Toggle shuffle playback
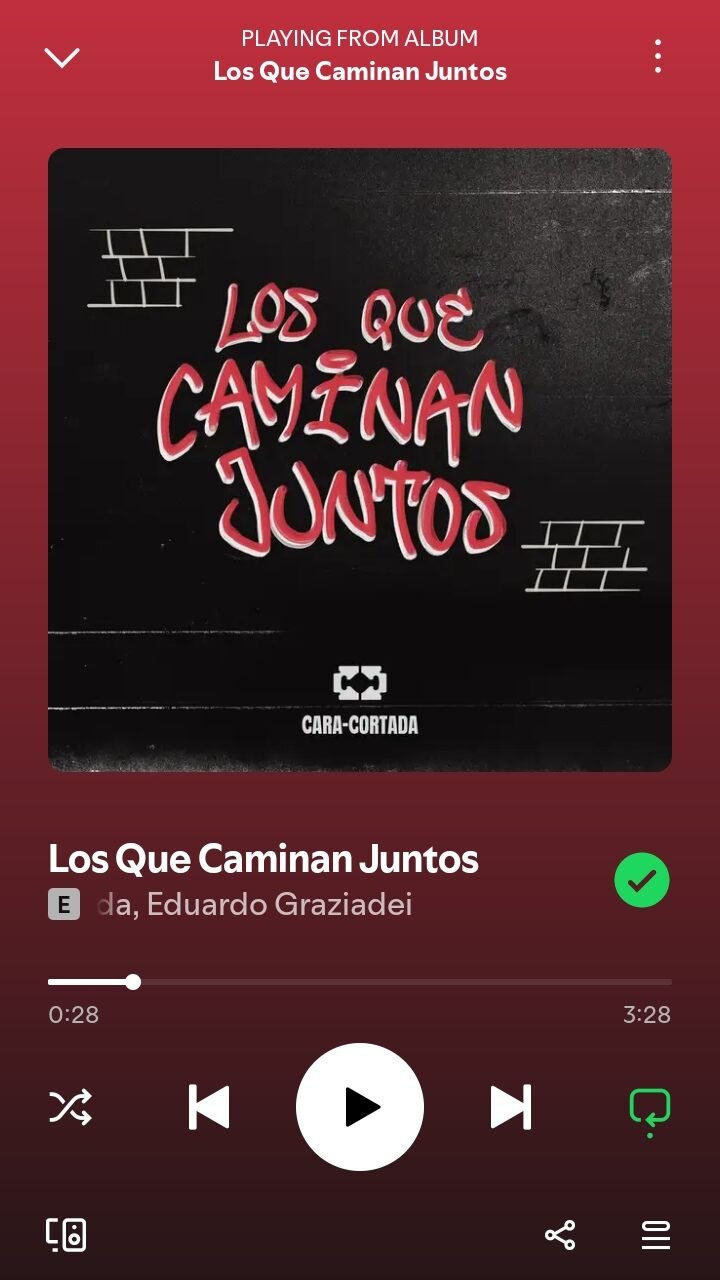This screenshot has width=720, height=1280. pyautogui.click(x=71, y=1107)
